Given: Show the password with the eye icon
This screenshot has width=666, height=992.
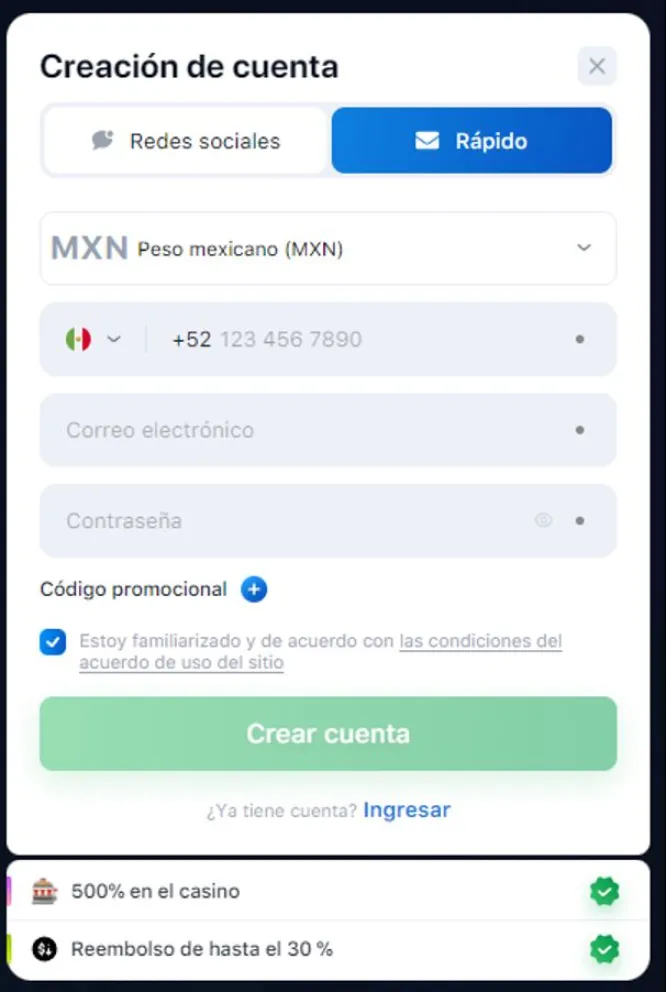Looking at the screenshot, I should [543, 521].
